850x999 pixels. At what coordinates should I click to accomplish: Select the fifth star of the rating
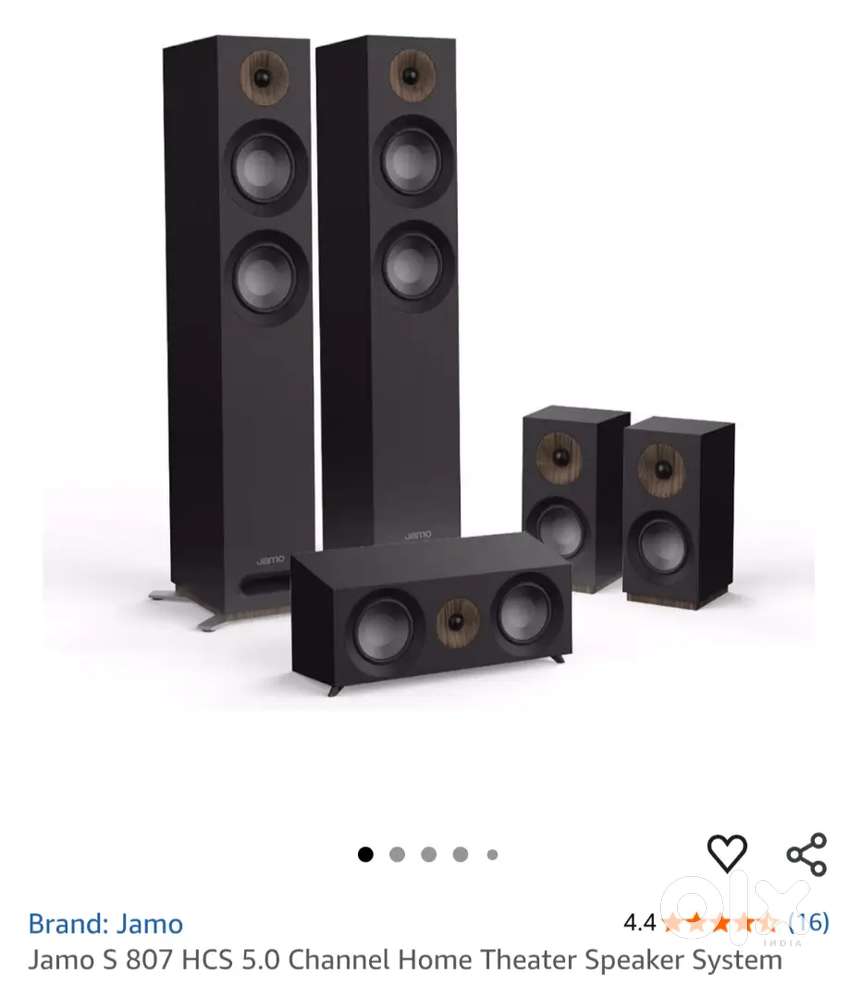(768, 922)
